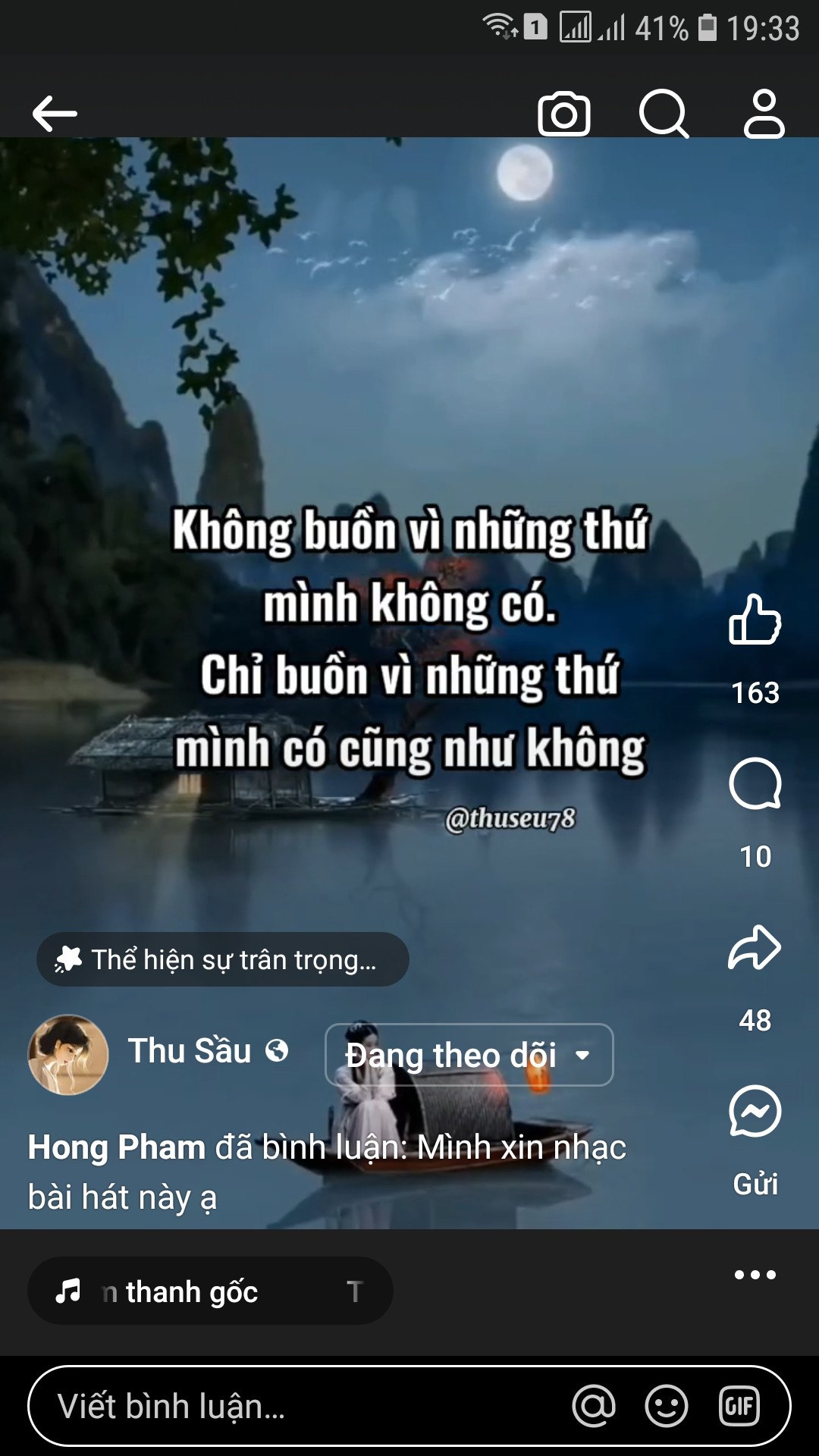Image resolution: width=819 pixels, height=1456 pixels.
Task: Open the original audio chip
Action: tap(210, 1291)
